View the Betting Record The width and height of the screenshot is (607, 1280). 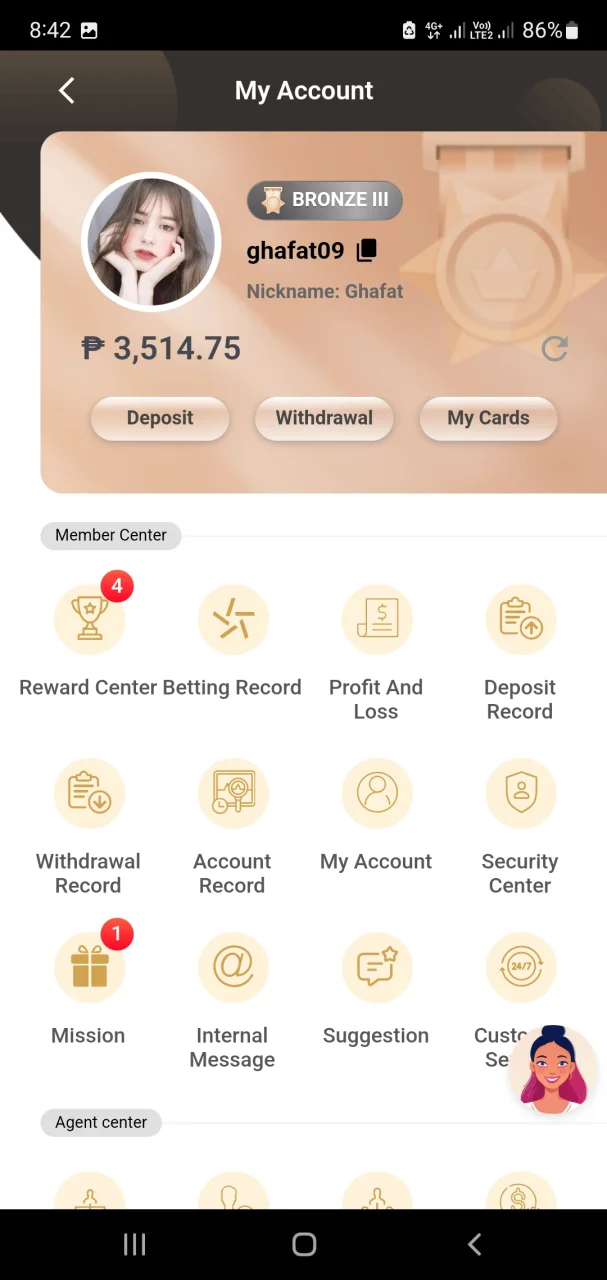click(232, 621)
